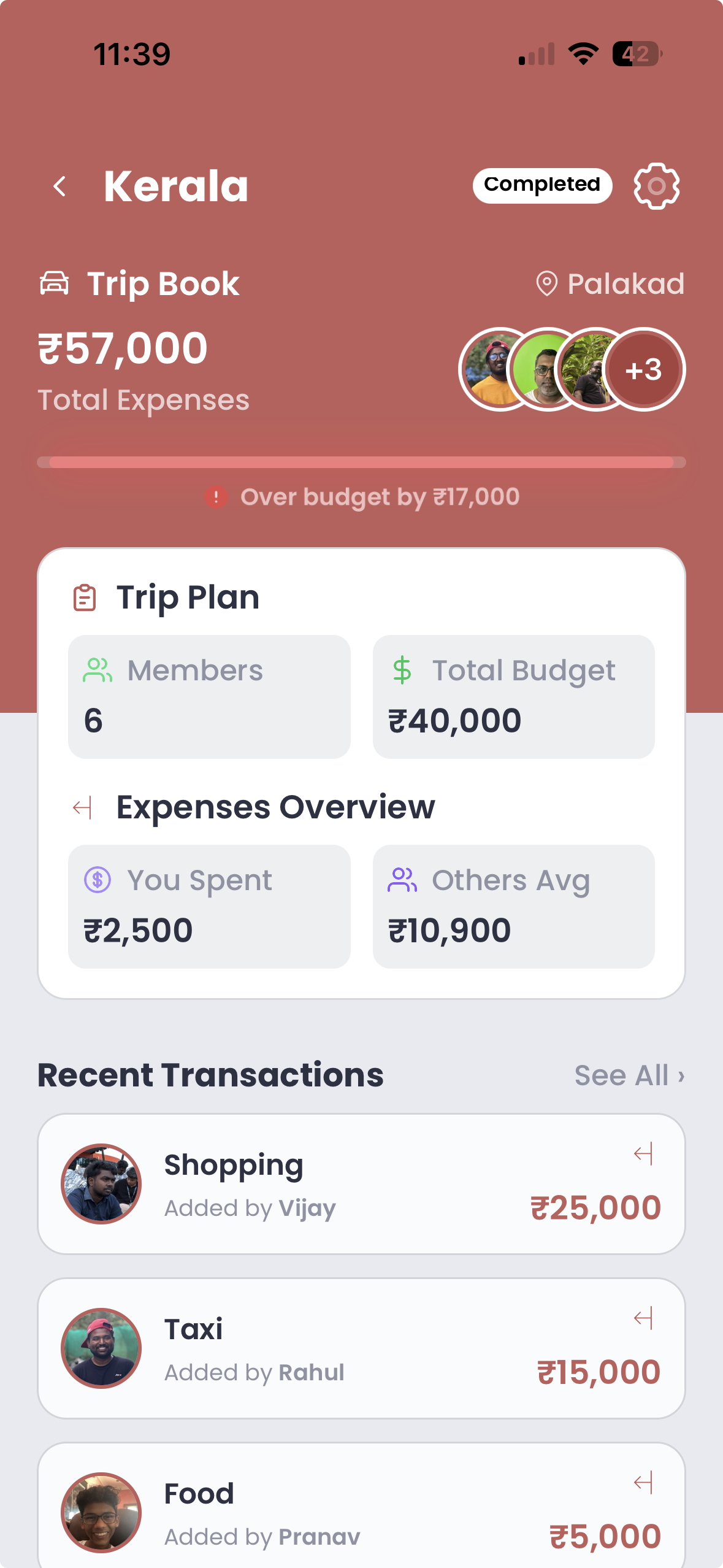Viewport: 723px width, 1568px height.
Task: Click the purple coin icon beside You Spent
Action: point(98,881)
